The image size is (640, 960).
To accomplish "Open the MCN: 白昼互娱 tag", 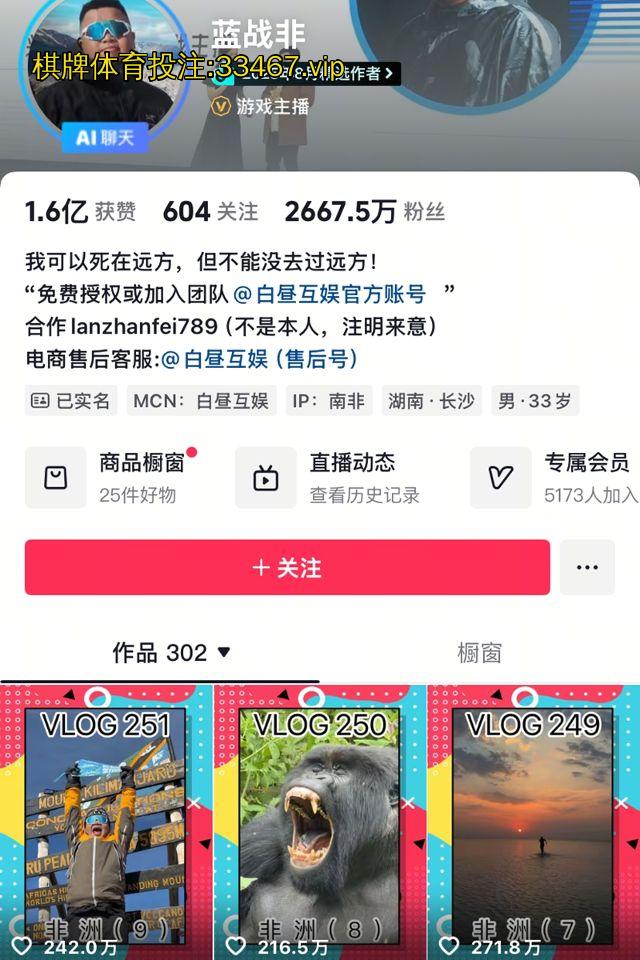I will [x=201, y=401].
